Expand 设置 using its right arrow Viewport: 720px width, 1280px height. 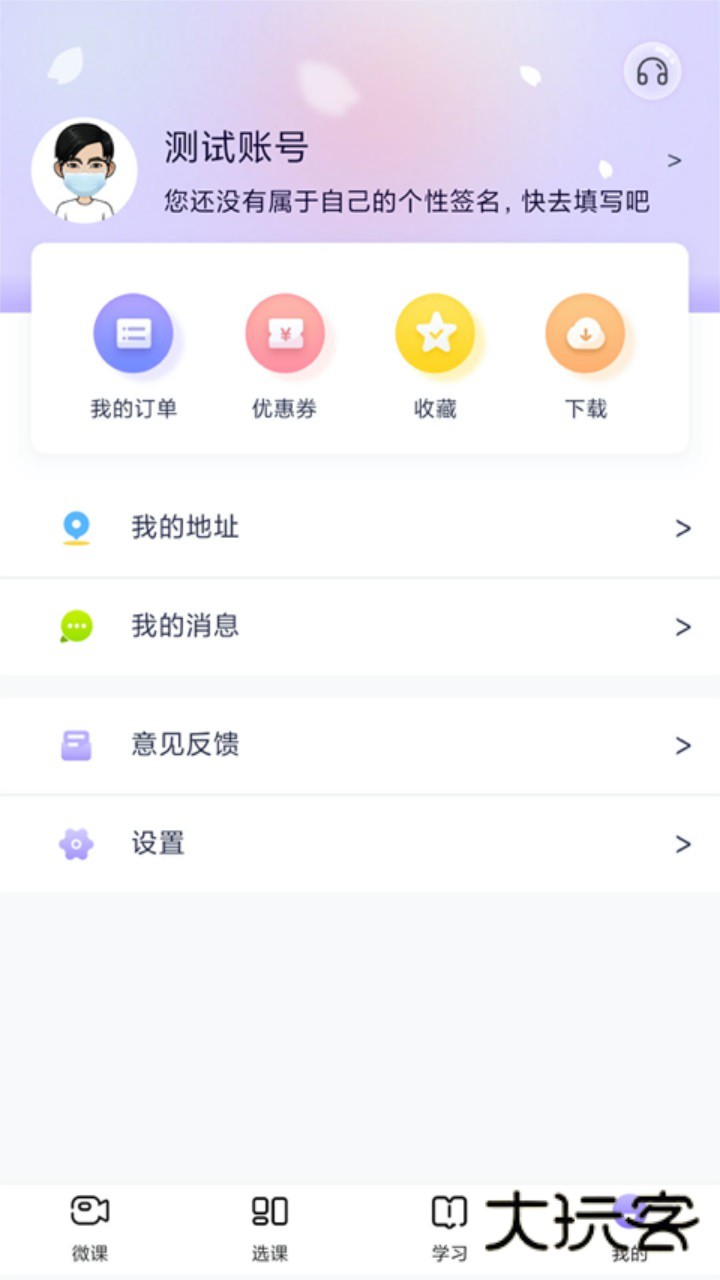pyautogui.click(x=684, y=844)
